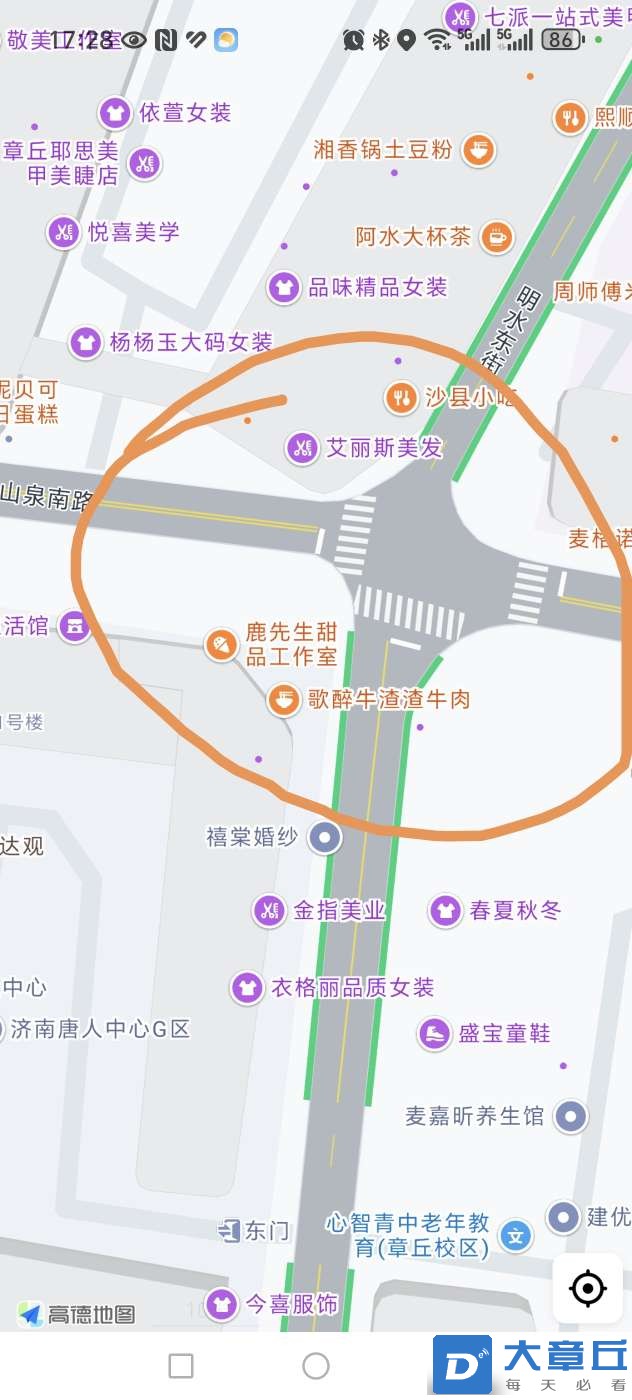The height and width of the screenshot is (1400, 632).
Task: Select 盛宝童鞋 shoe shop marker
Action: tap(434, 1033)
